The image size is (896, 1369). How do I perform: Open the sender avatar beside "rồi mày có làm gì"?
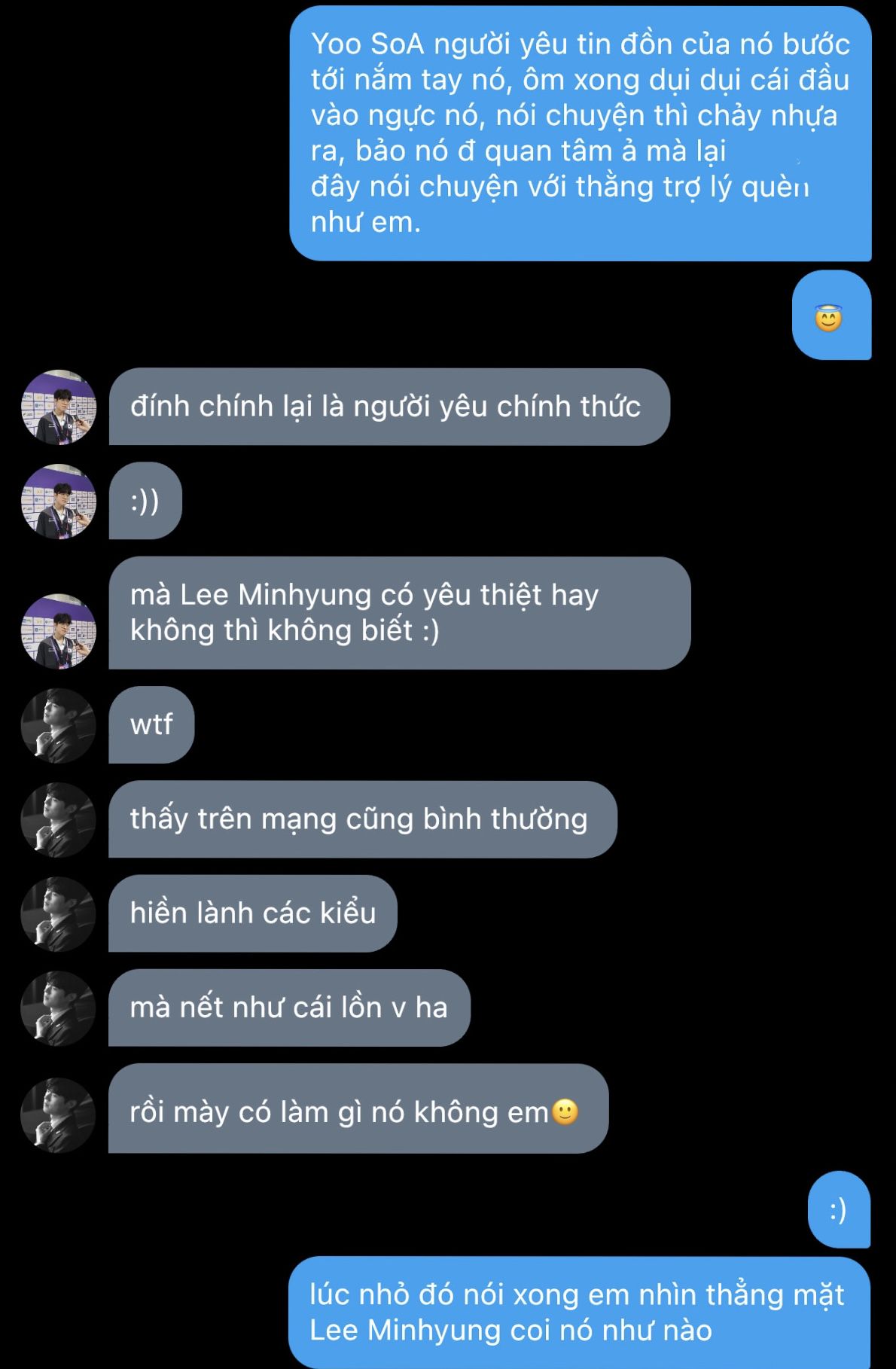(x=59, y=1114)
